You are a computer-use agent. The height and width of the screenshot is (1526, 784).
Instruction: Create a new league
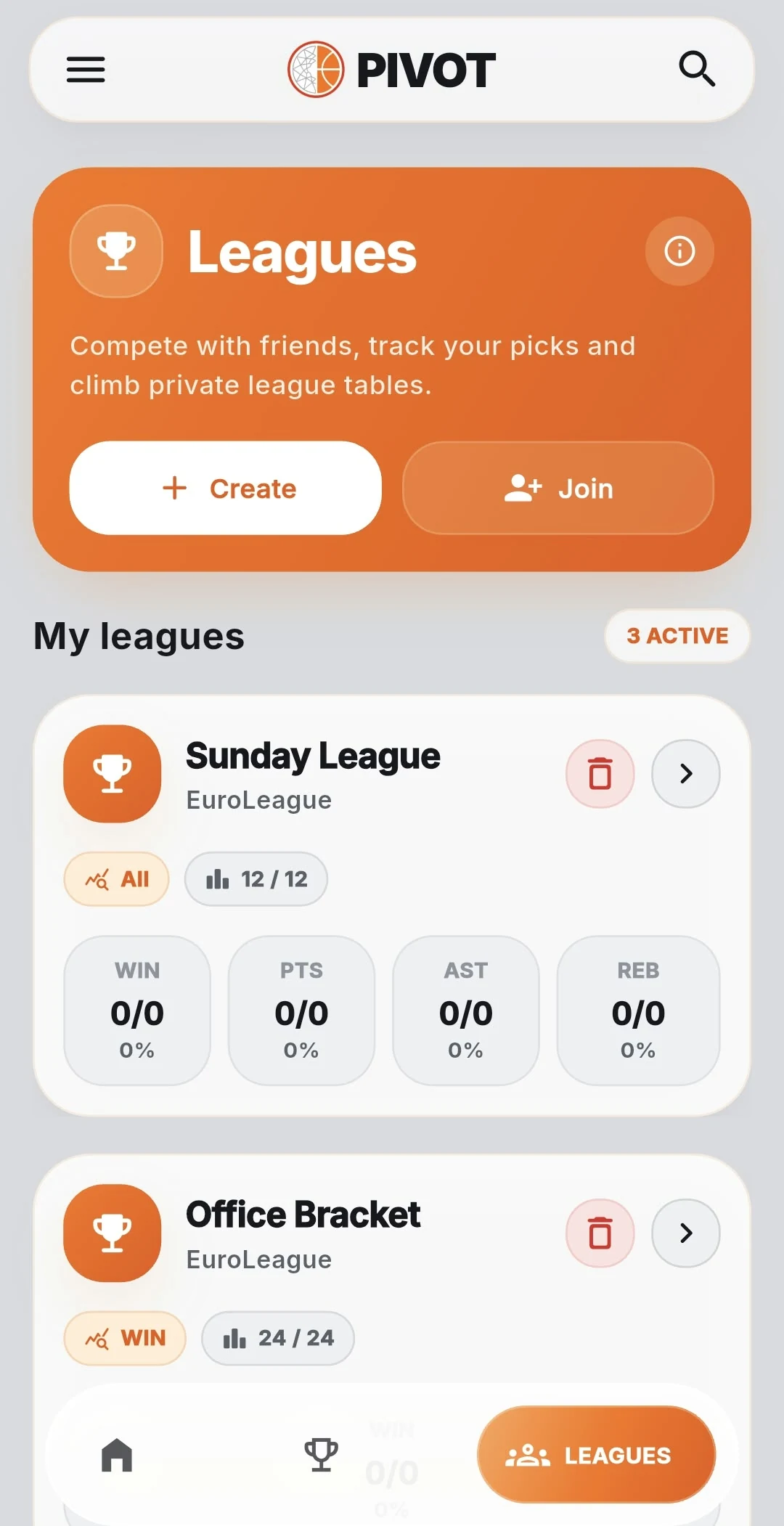pos(225,488)
